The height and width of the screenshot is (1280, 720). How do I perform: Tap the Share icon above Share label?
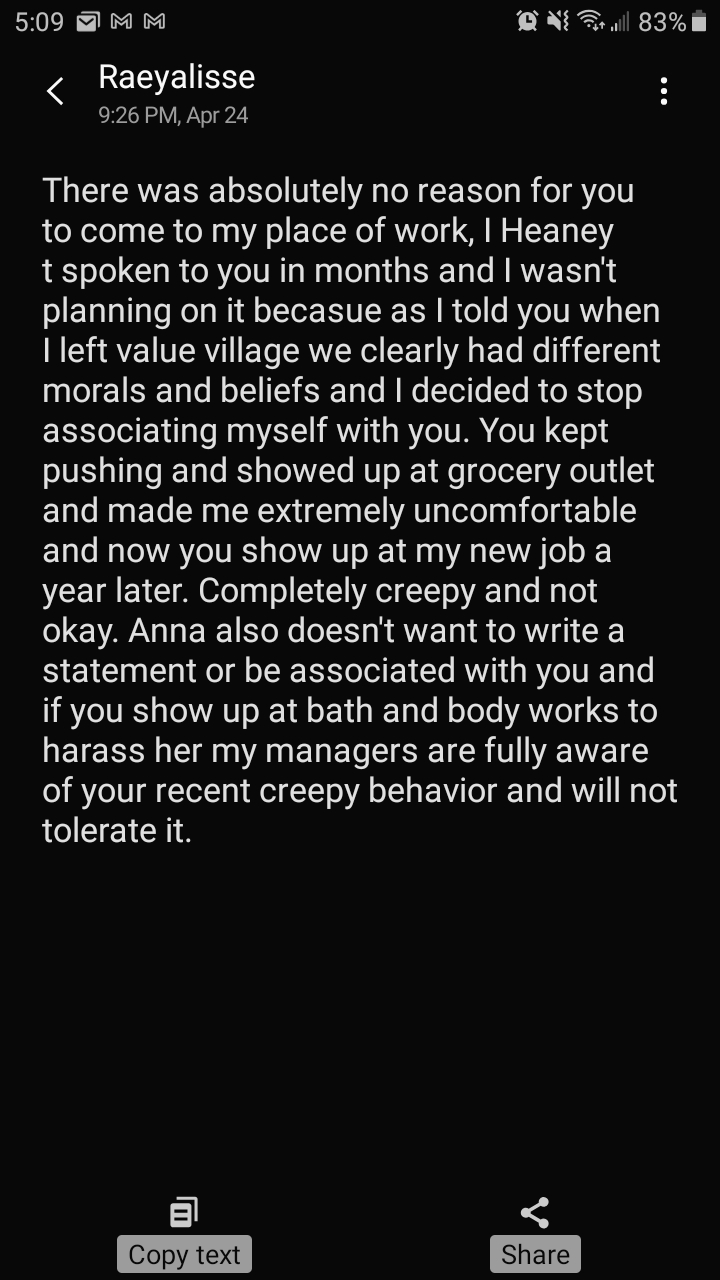[x=535, y=1210]
